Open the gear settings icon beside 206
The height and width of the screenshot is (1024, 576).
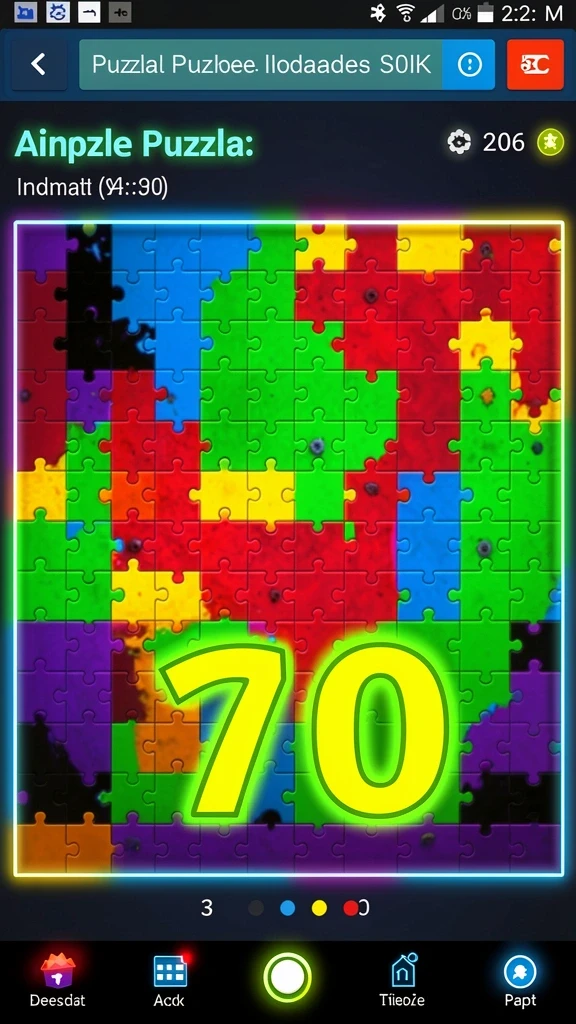pos(459,142)
